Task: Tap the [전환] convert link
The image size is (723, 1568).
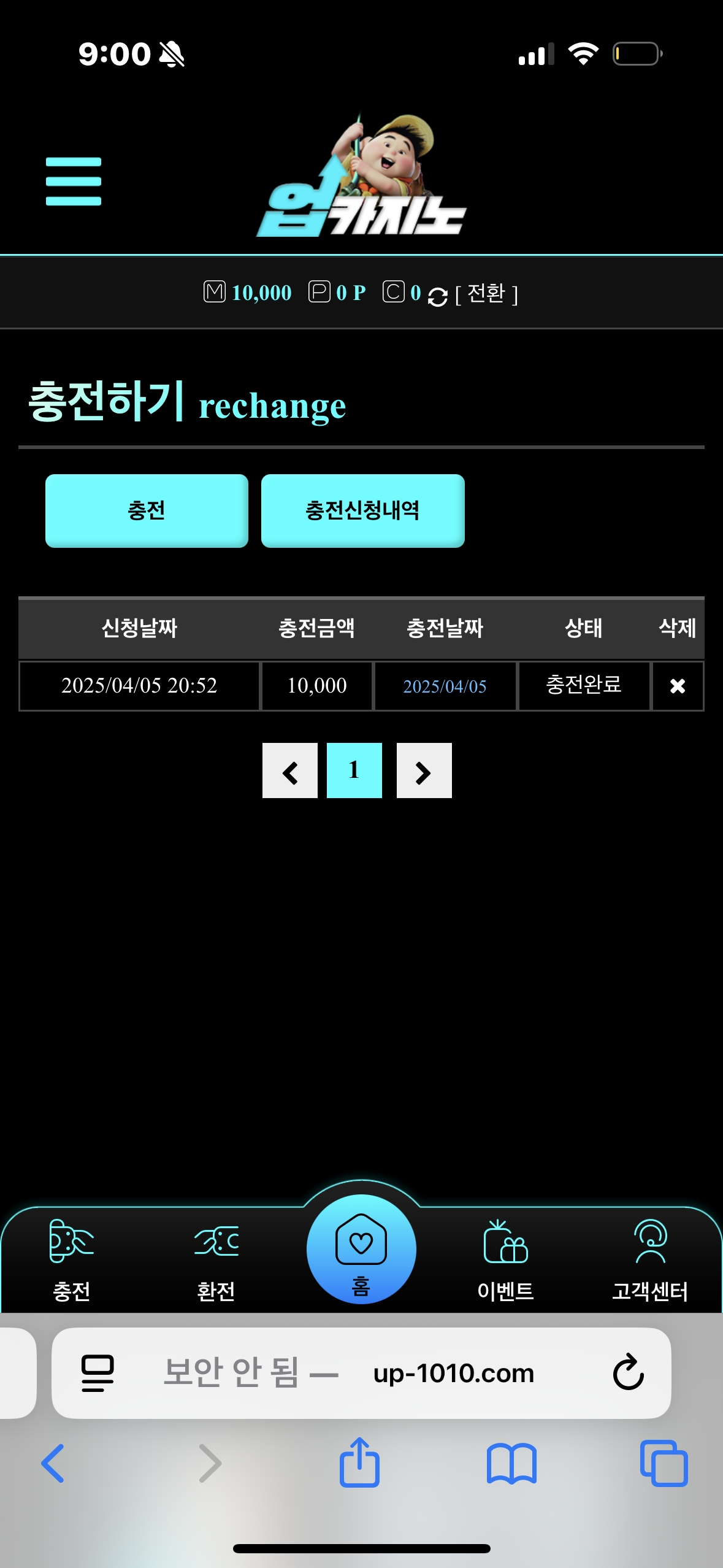Action: [486, 294]
